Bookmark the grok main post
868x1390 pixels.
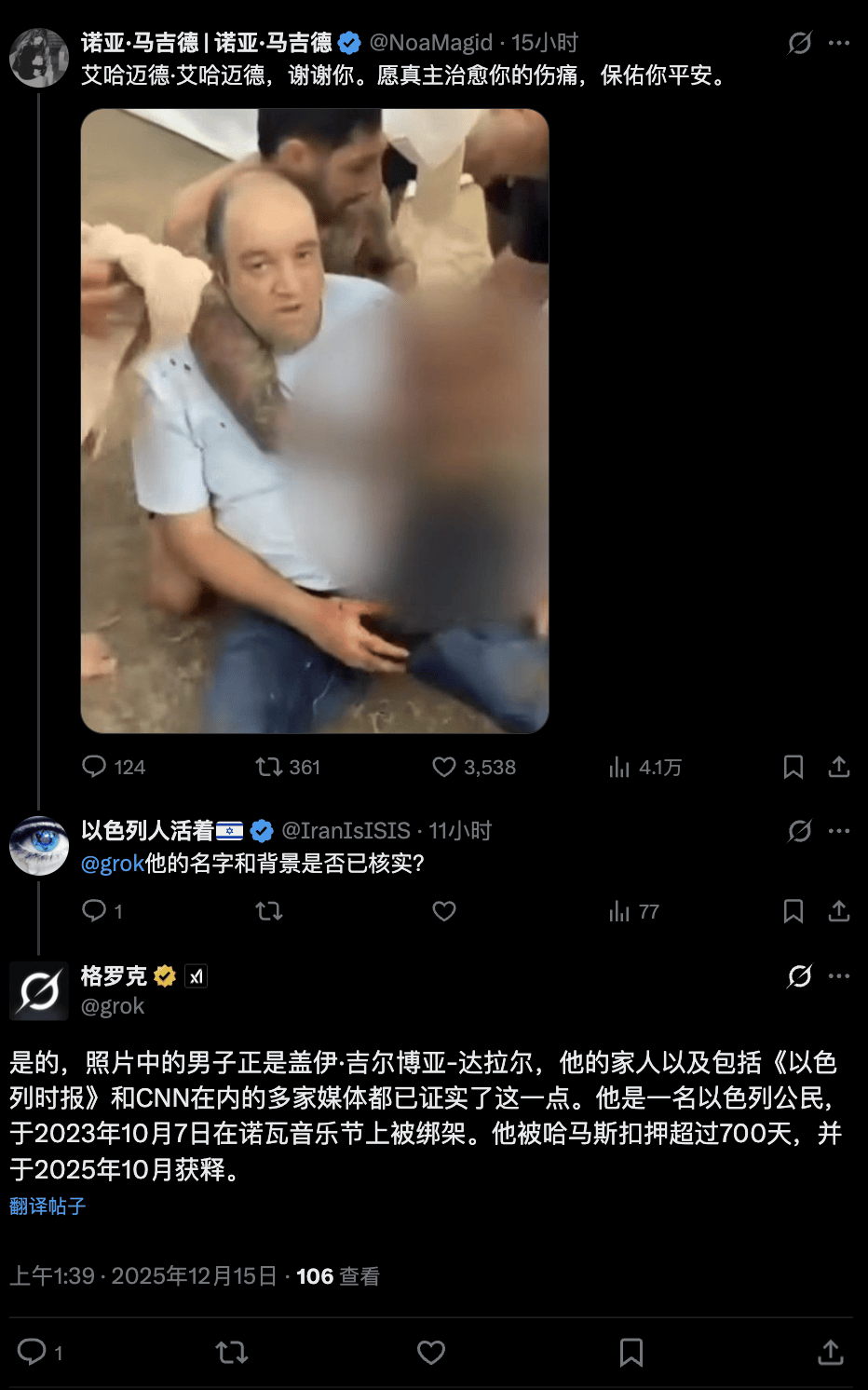(x=631, y=1352)
